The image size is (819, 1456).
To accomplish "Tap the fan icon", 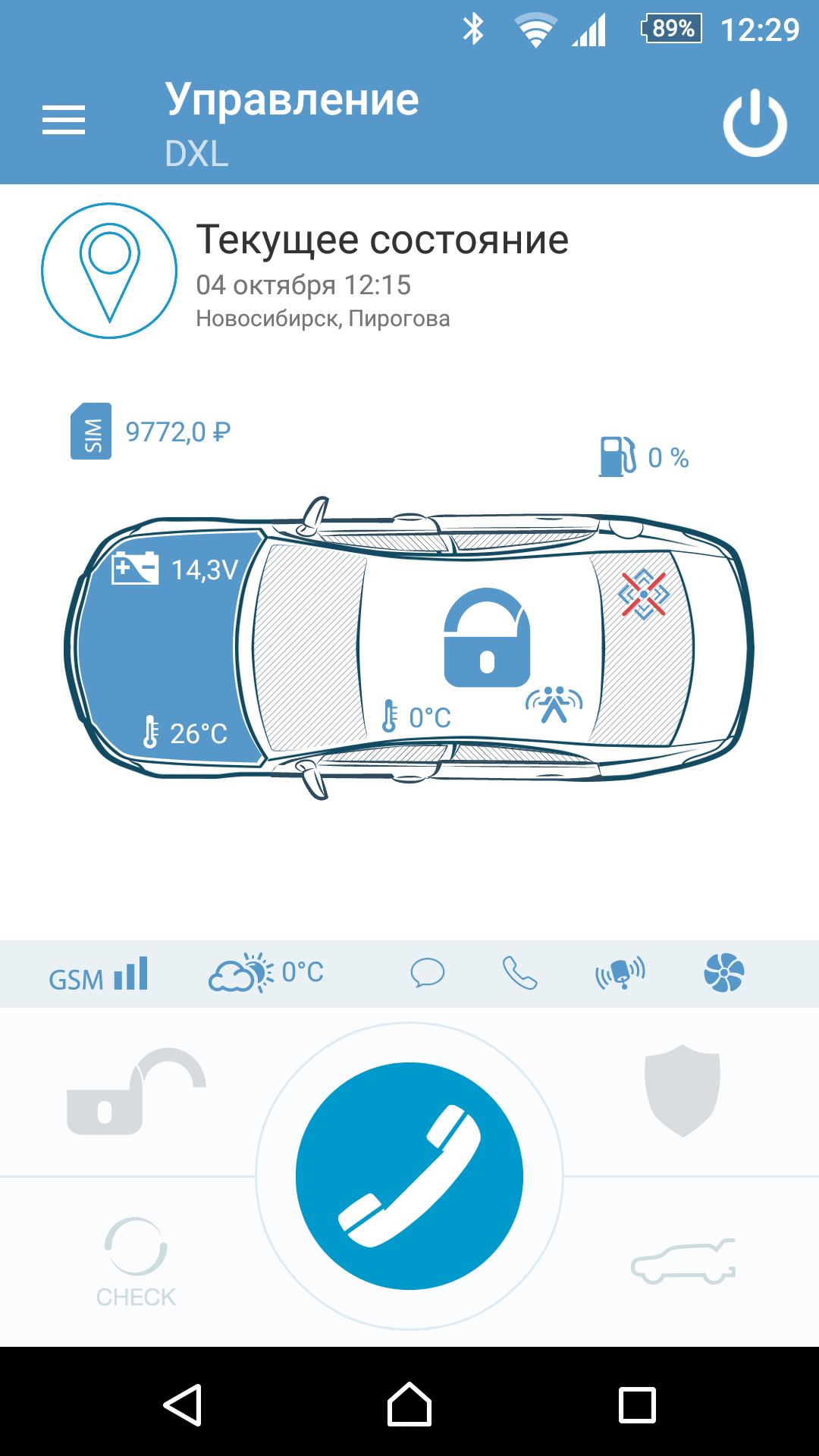I will pos(723,973).
